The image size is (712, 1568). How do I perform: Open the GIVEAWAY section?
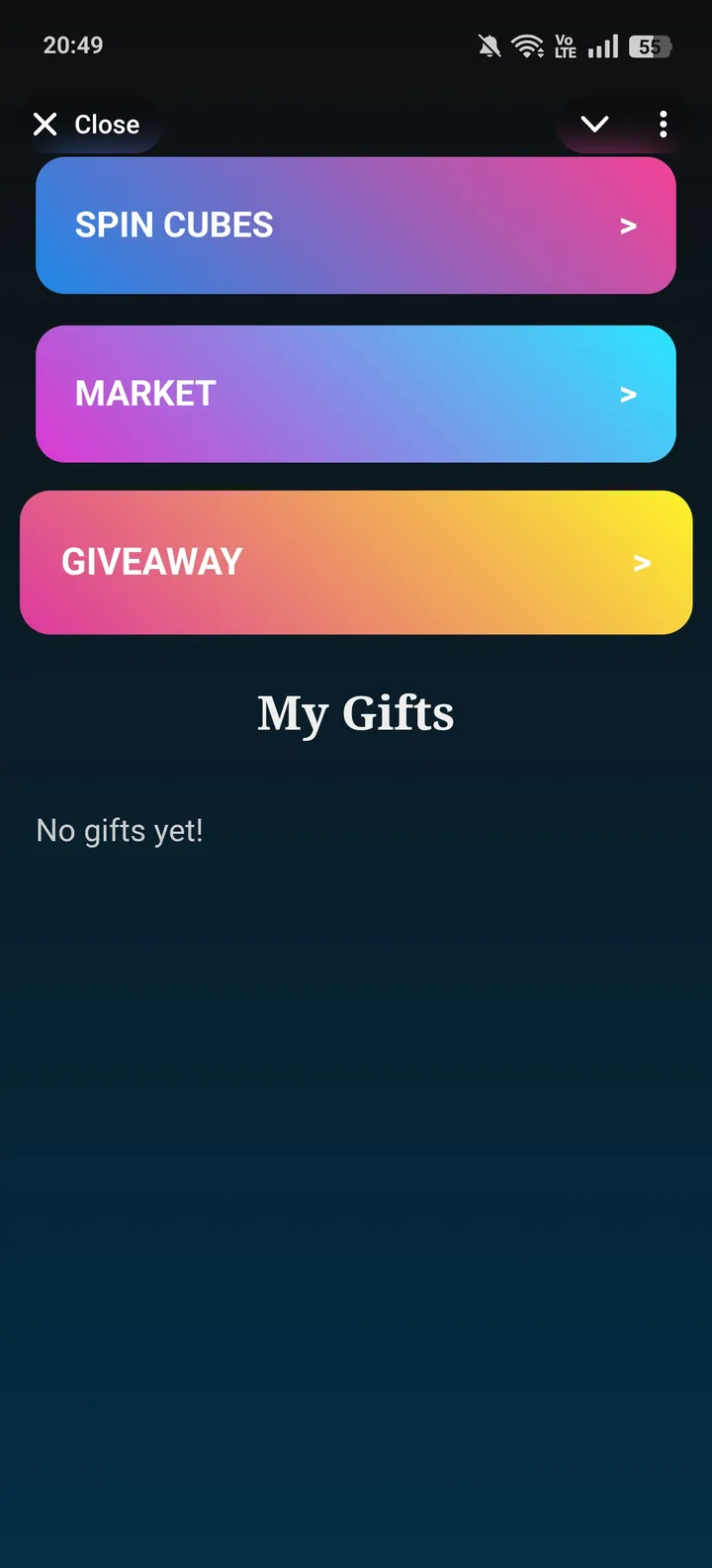[x=356, y=562]
